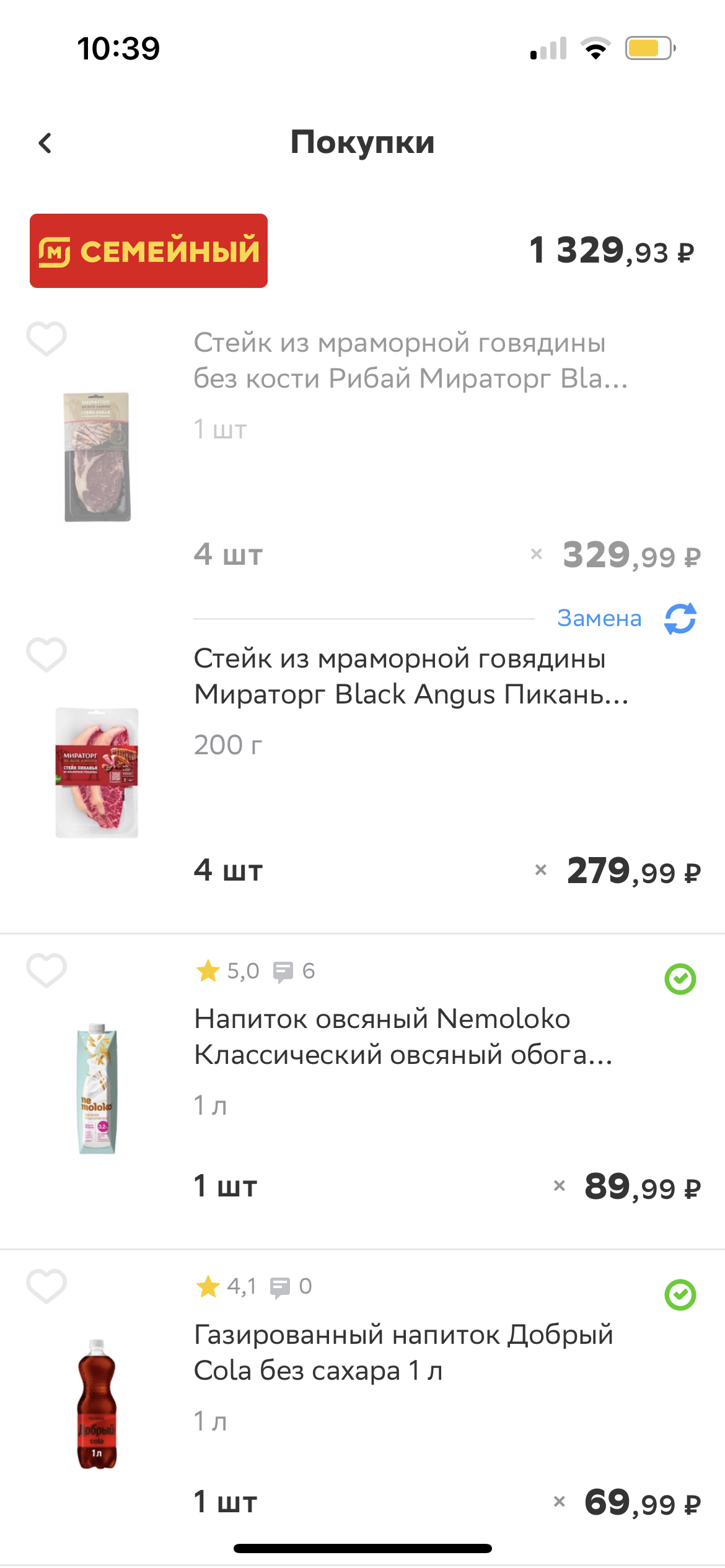Image resolution: width=725 pixels, height=1568 pixels.
Task: Like the Nemoloko oat drink
Action: click(x=46, y=970)
